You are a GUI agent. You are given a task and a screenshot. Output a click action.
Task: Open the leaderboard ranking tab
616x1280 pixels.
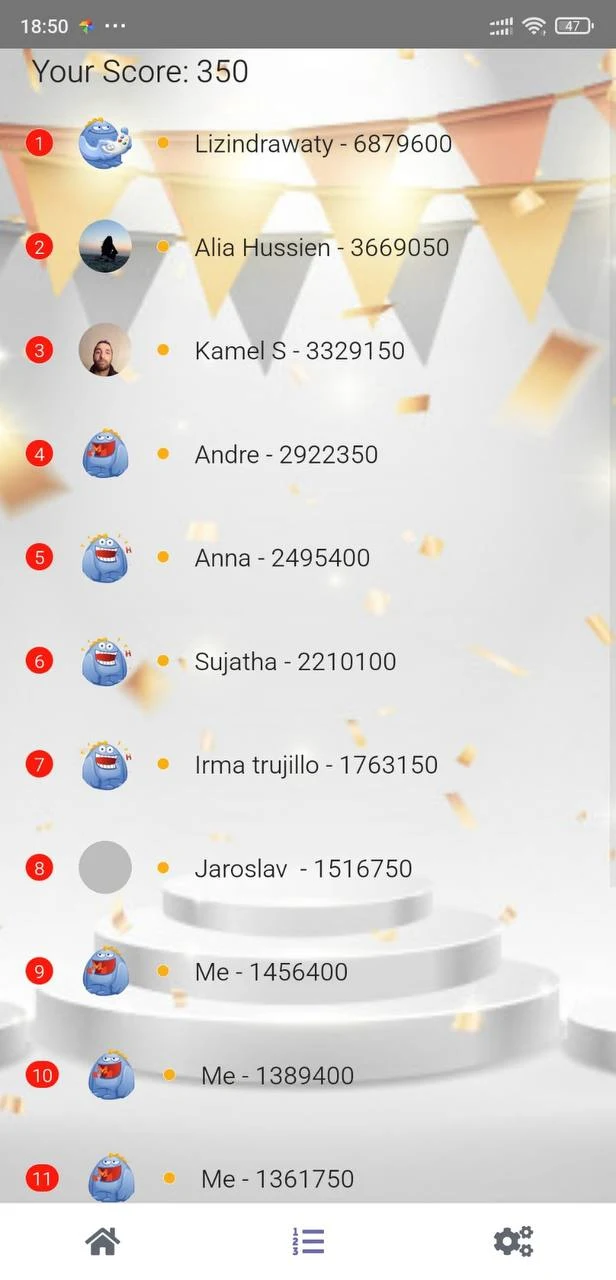308,1241
